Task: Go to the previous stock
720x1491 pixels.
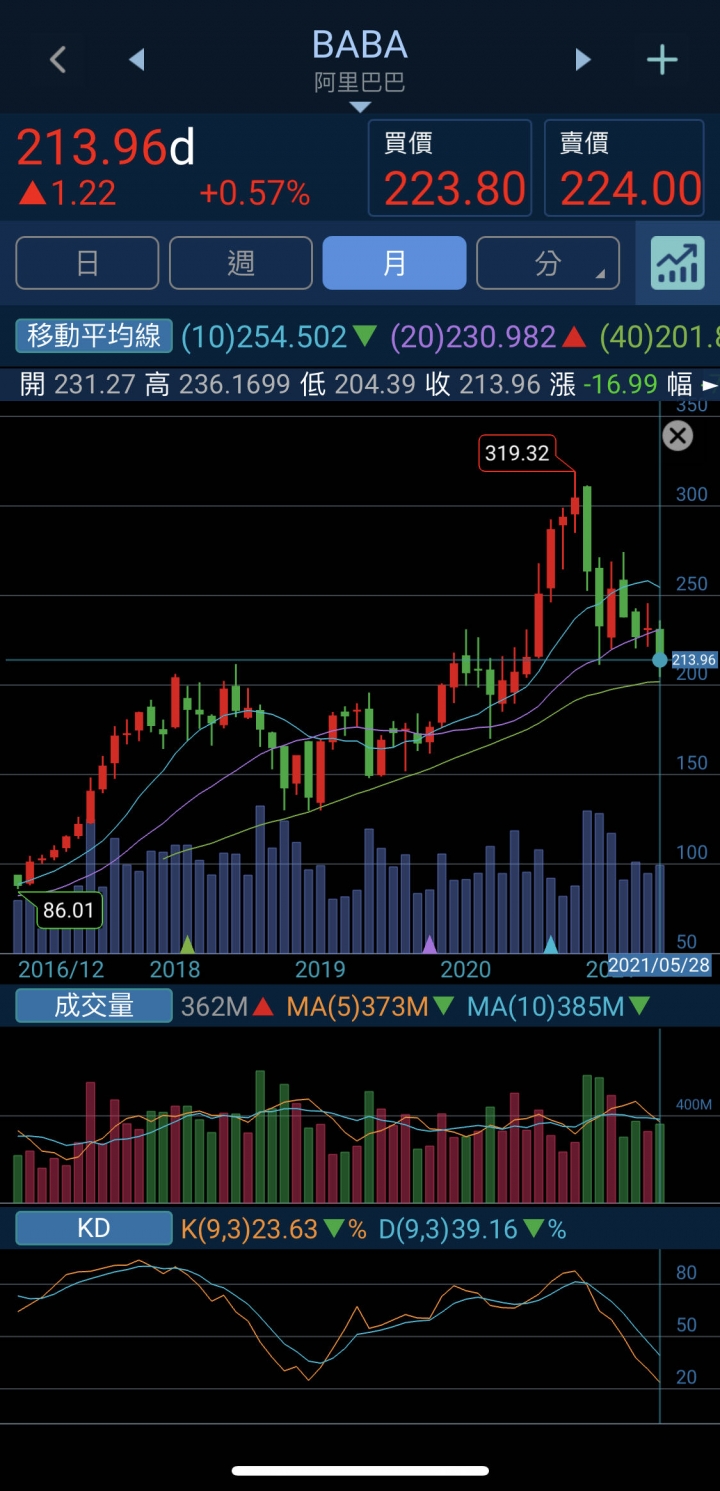Action: [x=137, y=60]
